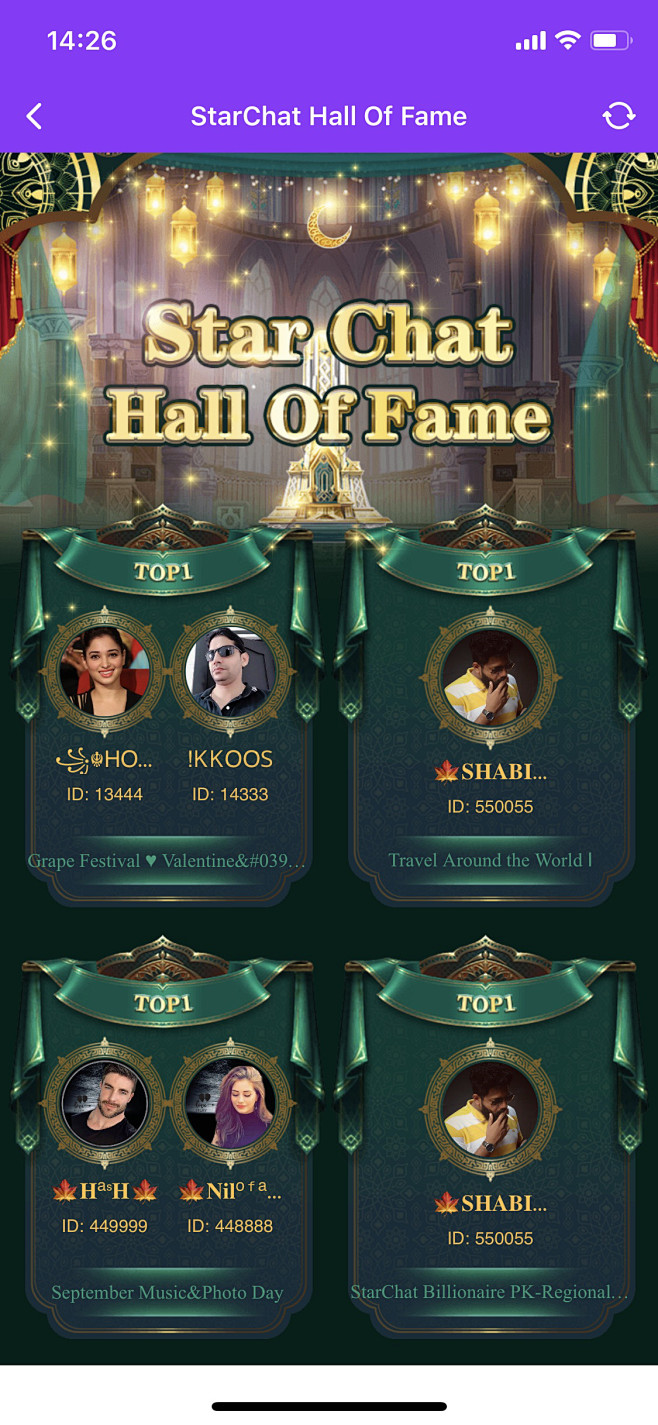658x1425 pixels.
Task: Open profile of user ID 13444
Action: (105, 672)
